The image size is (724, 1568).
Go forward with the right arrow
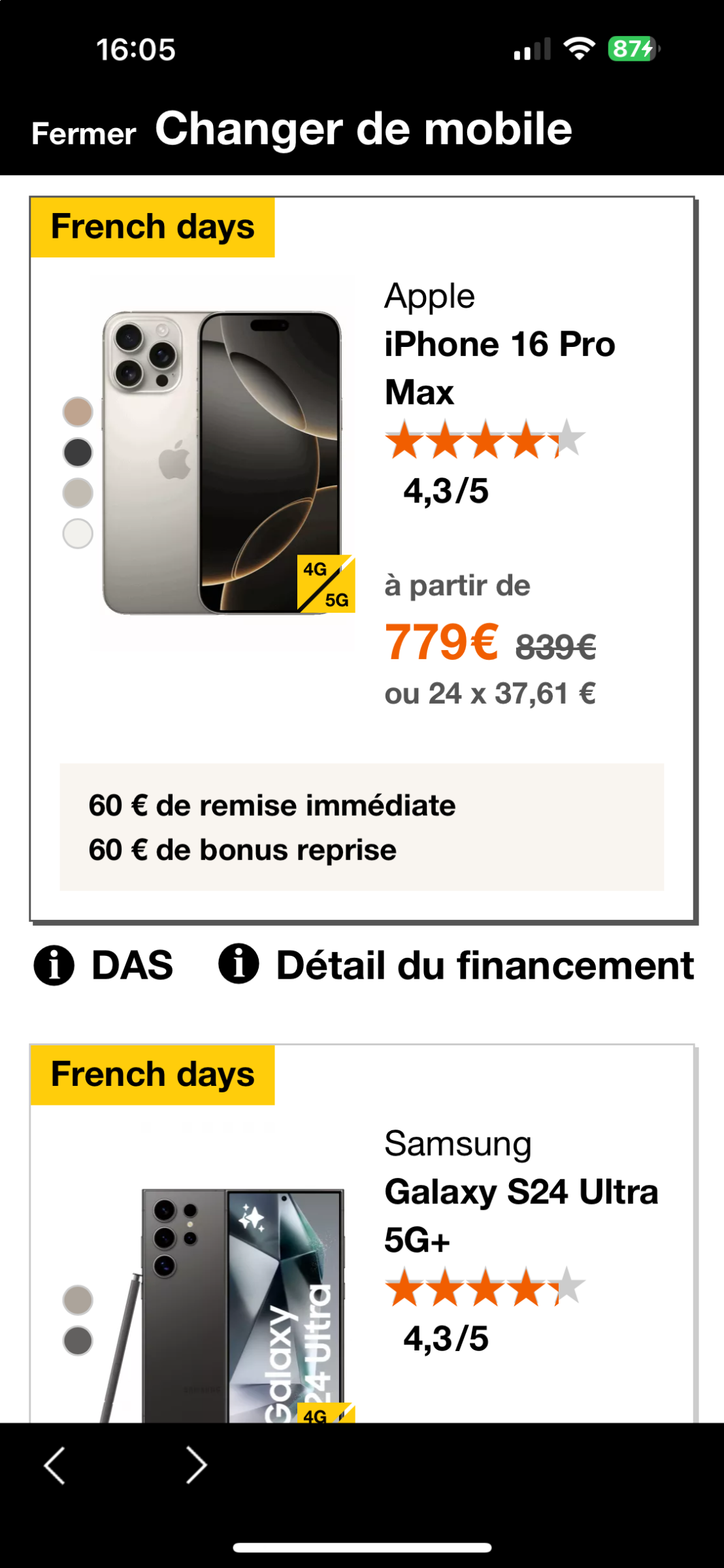195,1465
